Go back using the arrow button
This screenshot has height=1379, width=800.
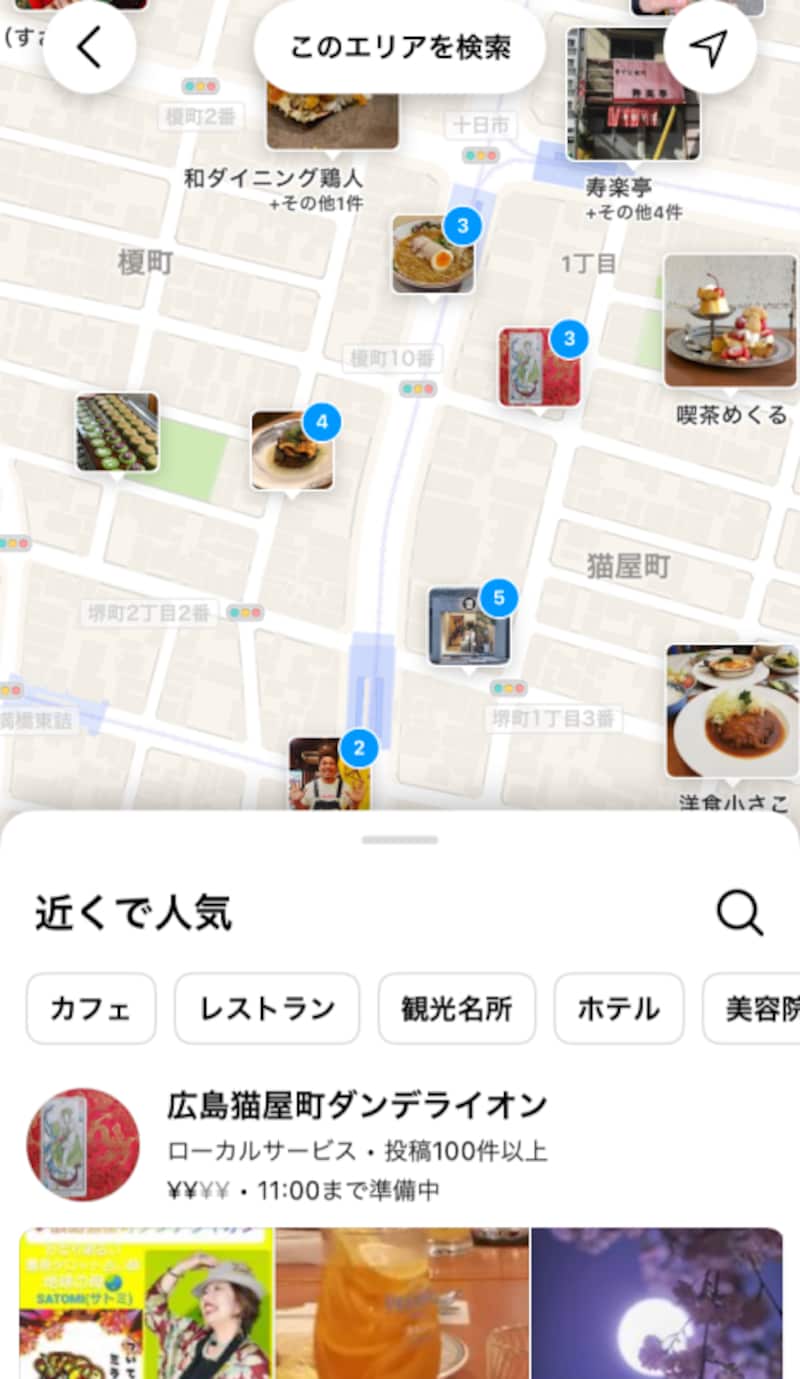pyautogui.click(x=90, y=48)
